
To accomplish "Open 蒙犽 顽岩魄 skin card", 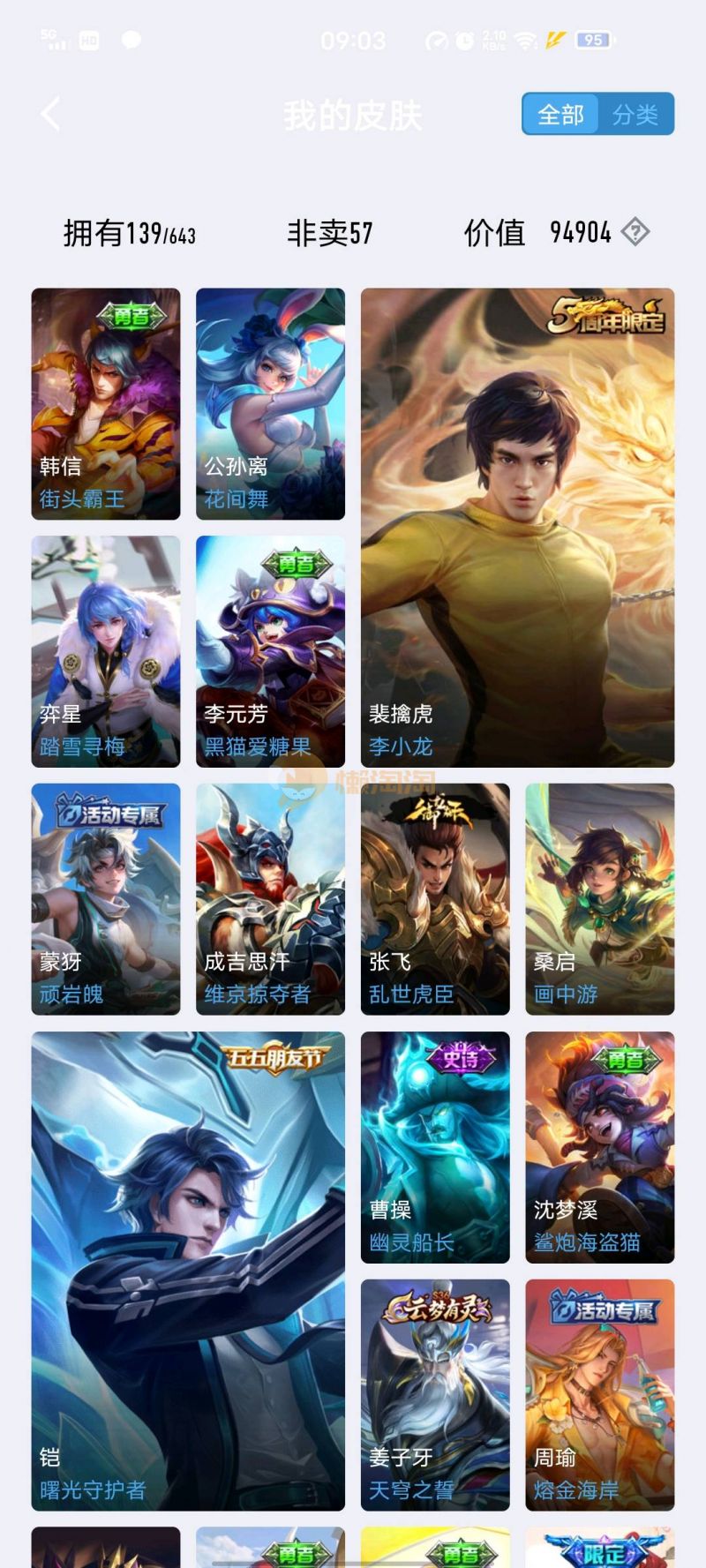I will (106, 898).
